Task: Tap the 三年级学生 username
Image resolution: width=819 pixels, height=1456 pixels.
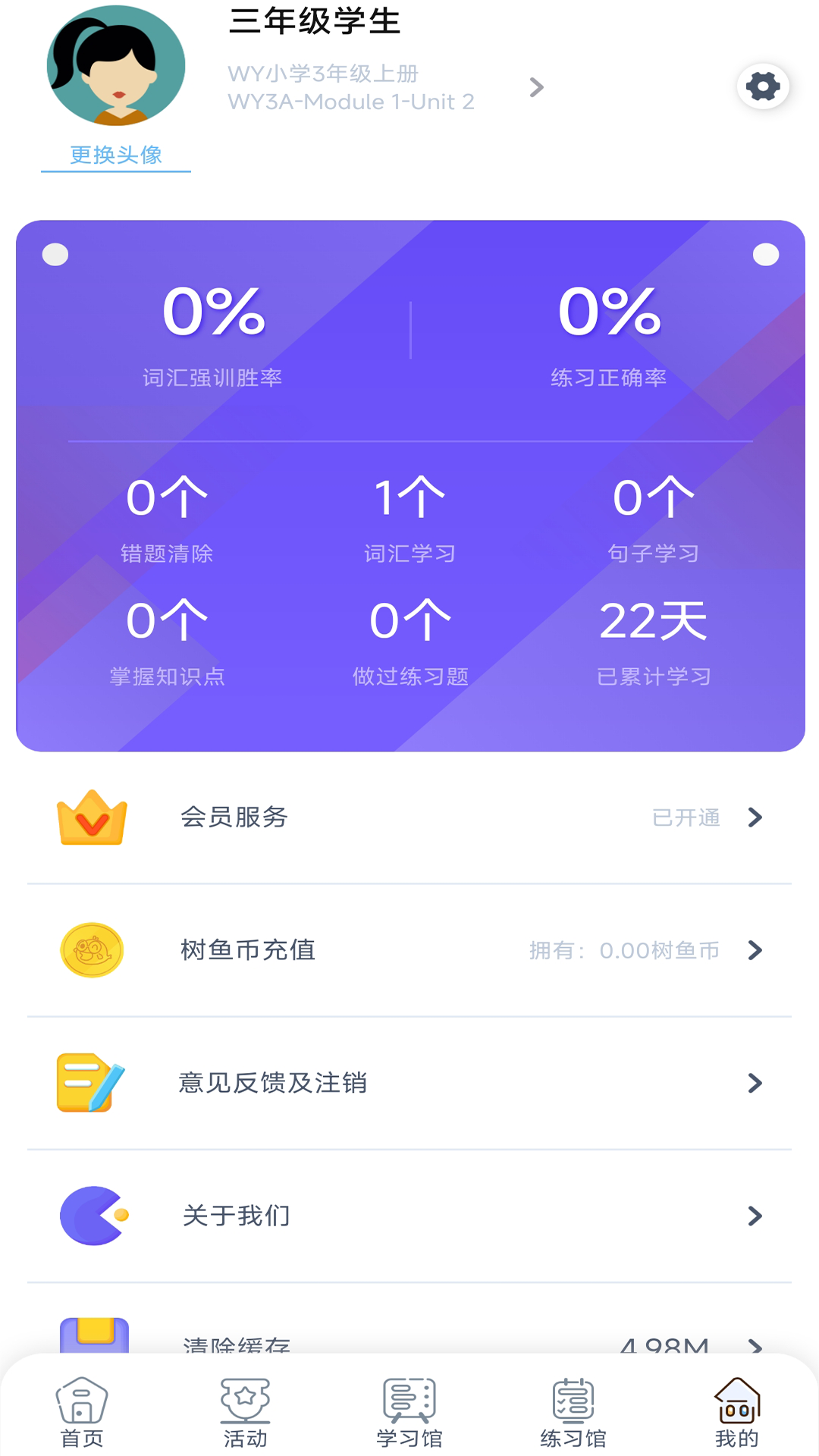Action: [x=315, y=22]
